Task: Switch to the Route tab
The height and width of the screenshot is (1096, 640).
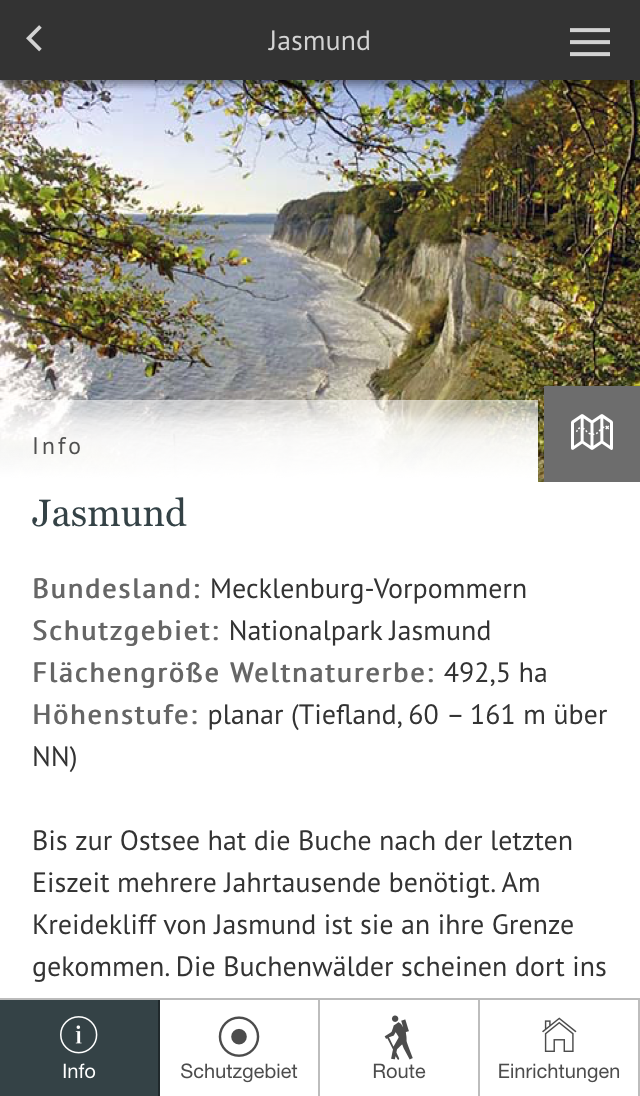Action: point(399,1048)
